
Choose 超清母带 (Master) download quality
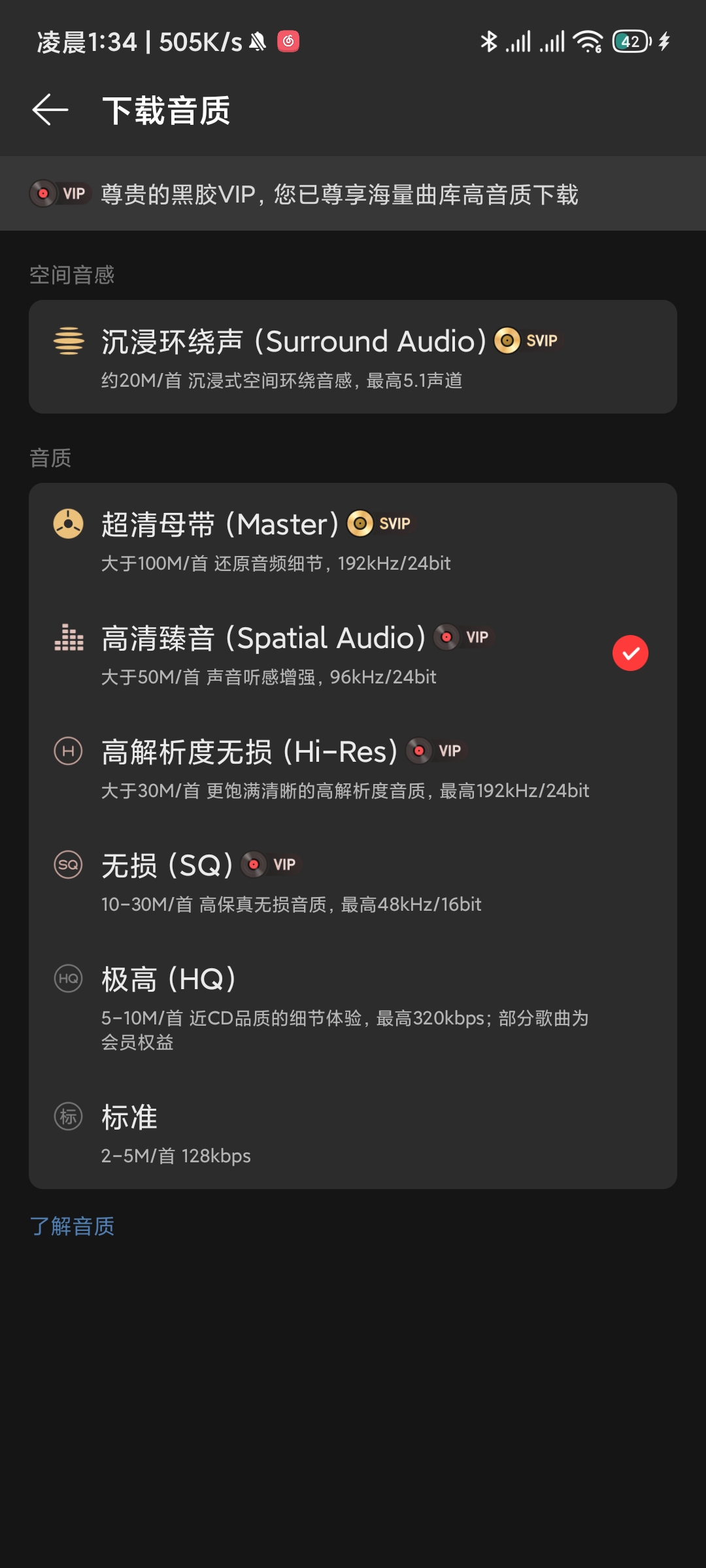[x=353, y=540]
